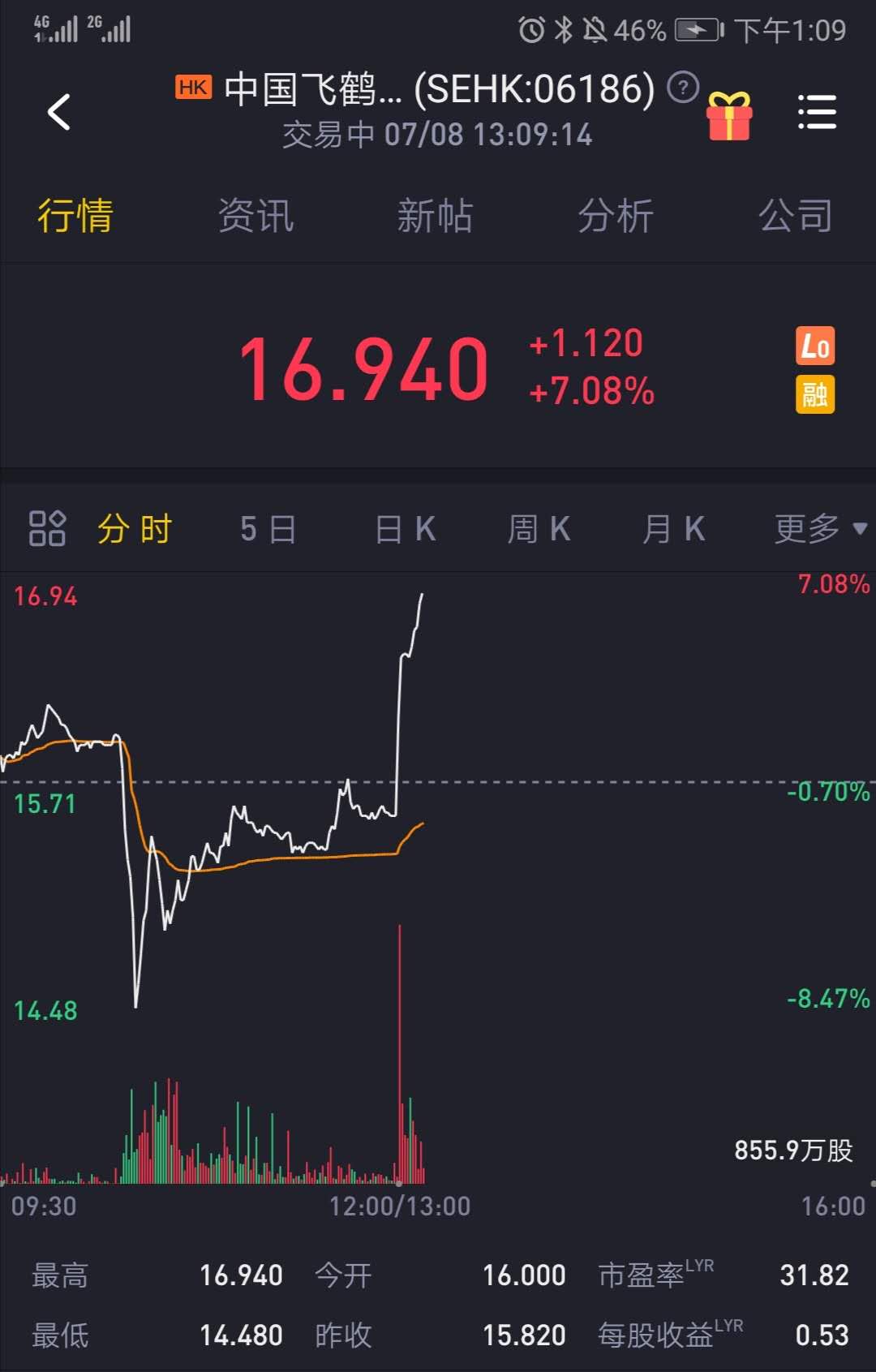The image size is (876, 1372).
Task: Open the 公司 tab
Action: coord(796,216)
